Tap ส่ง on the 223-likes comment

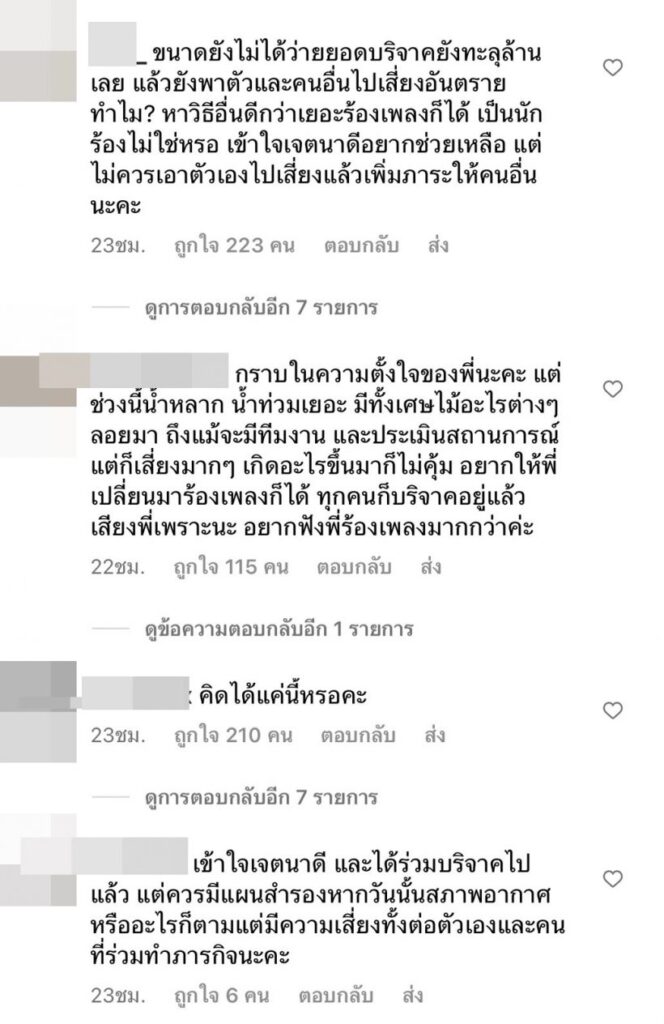441,244
